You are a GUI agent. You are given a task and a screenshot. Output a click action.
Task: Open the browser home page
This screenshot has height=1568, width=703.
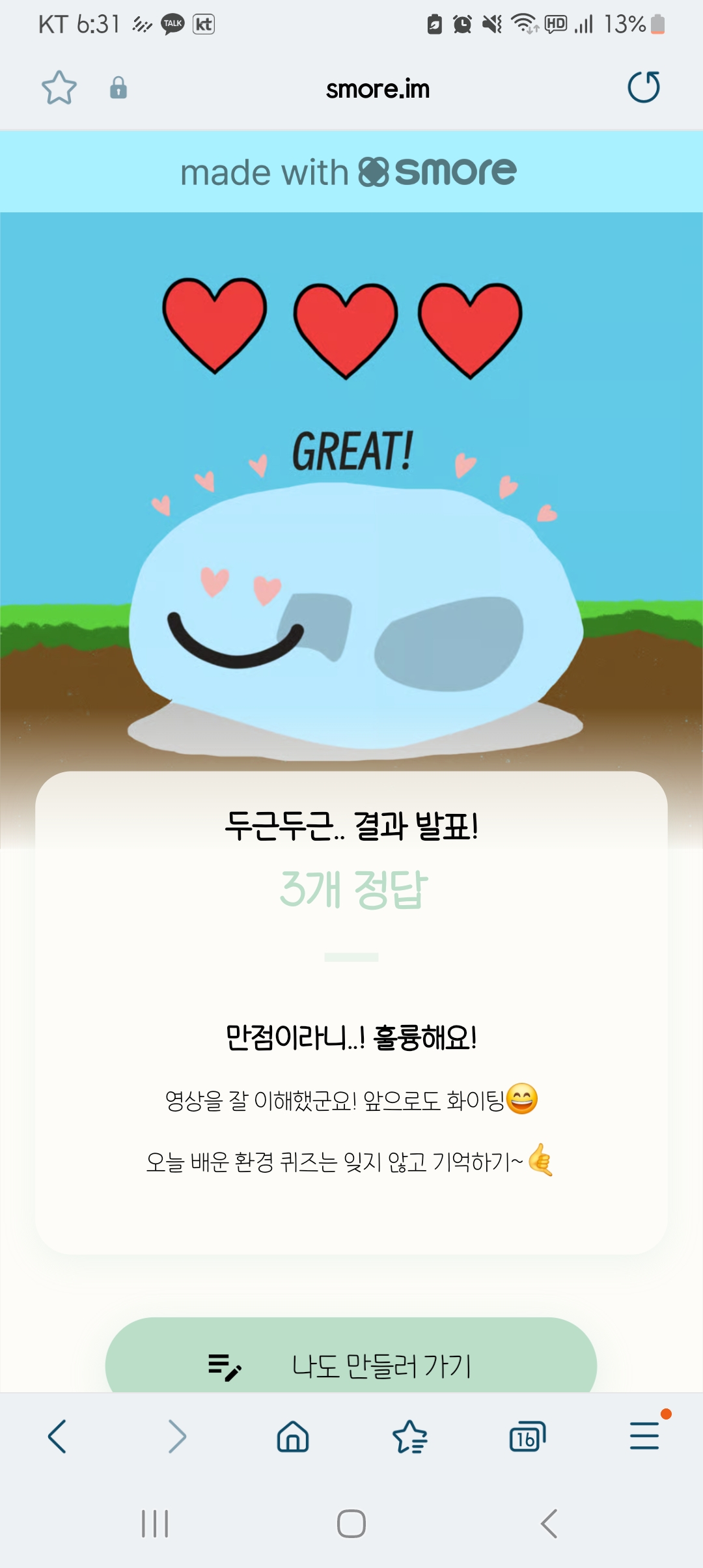[293, 1436]
